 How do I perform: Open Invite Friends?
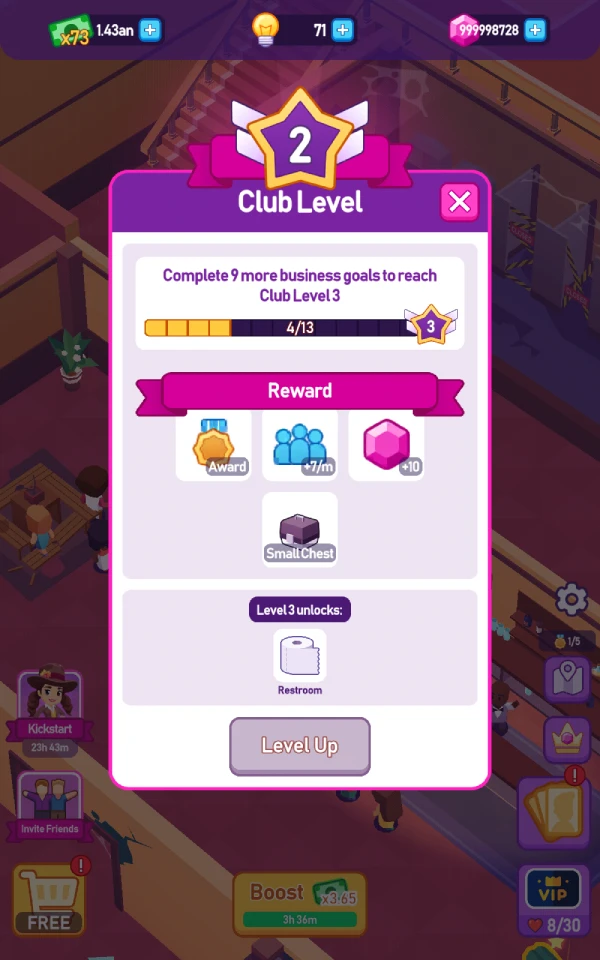50,805
